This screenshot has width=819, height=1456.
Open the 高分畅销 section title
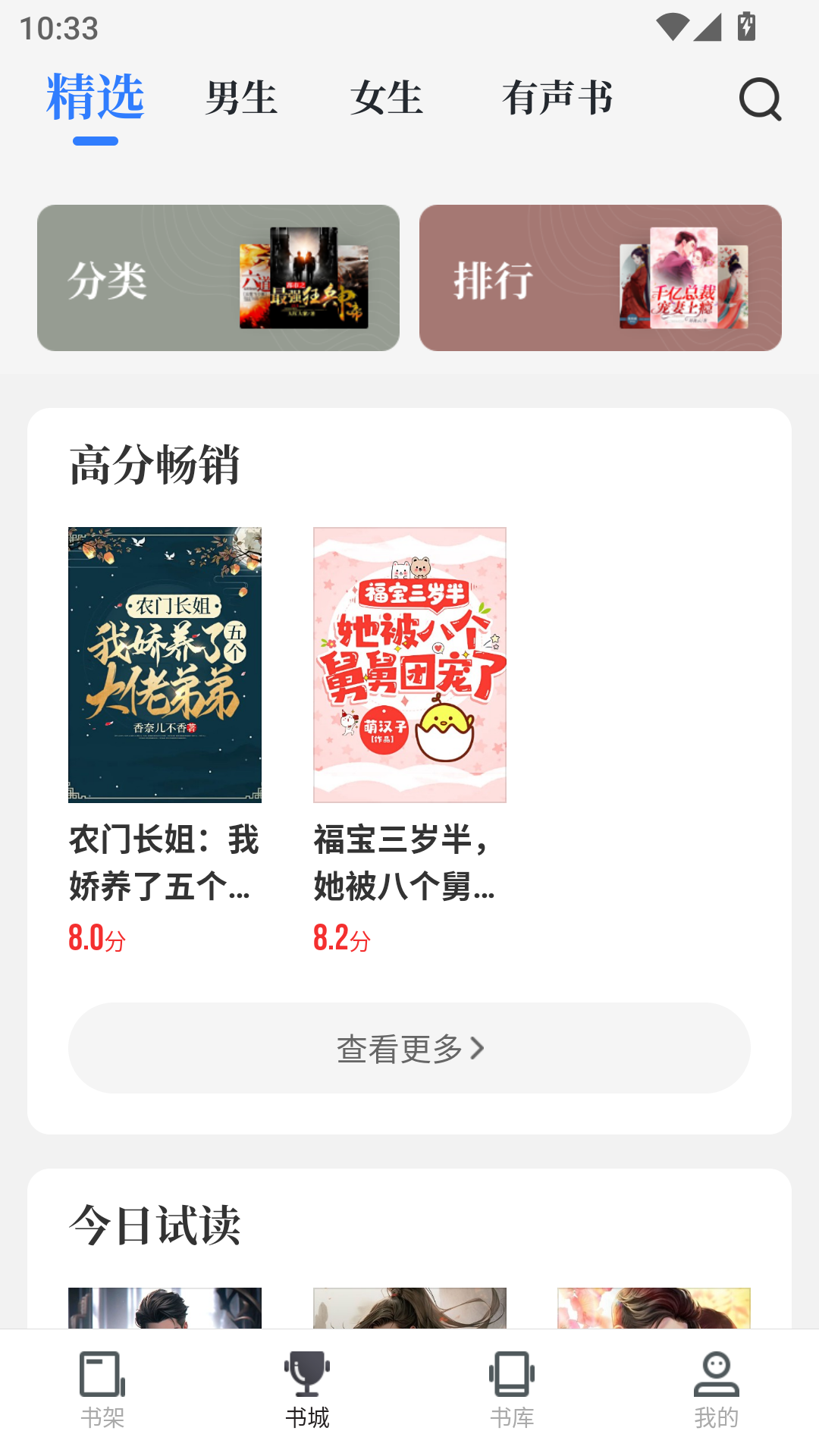(155, 465)
